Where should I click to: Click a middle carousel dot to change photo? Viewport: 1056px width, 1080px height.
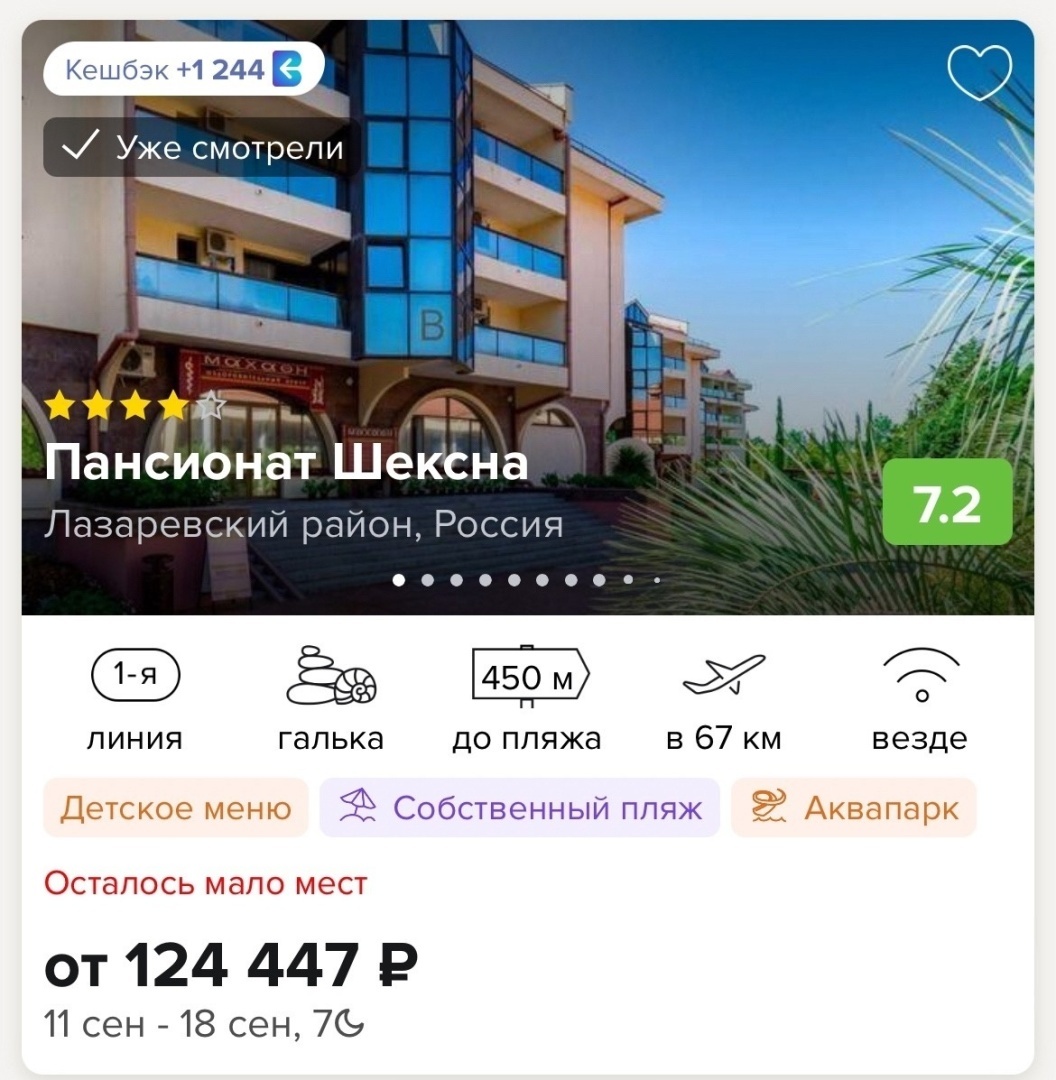[513, 579]
